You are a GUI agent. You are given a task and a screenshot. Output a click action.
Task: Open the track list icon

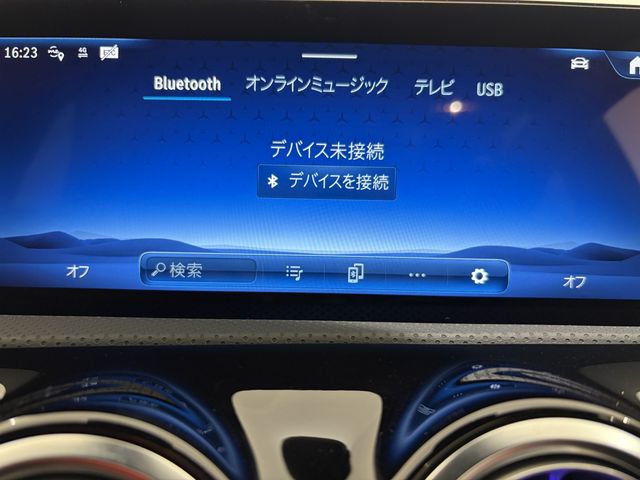click(x=294, y=272)
